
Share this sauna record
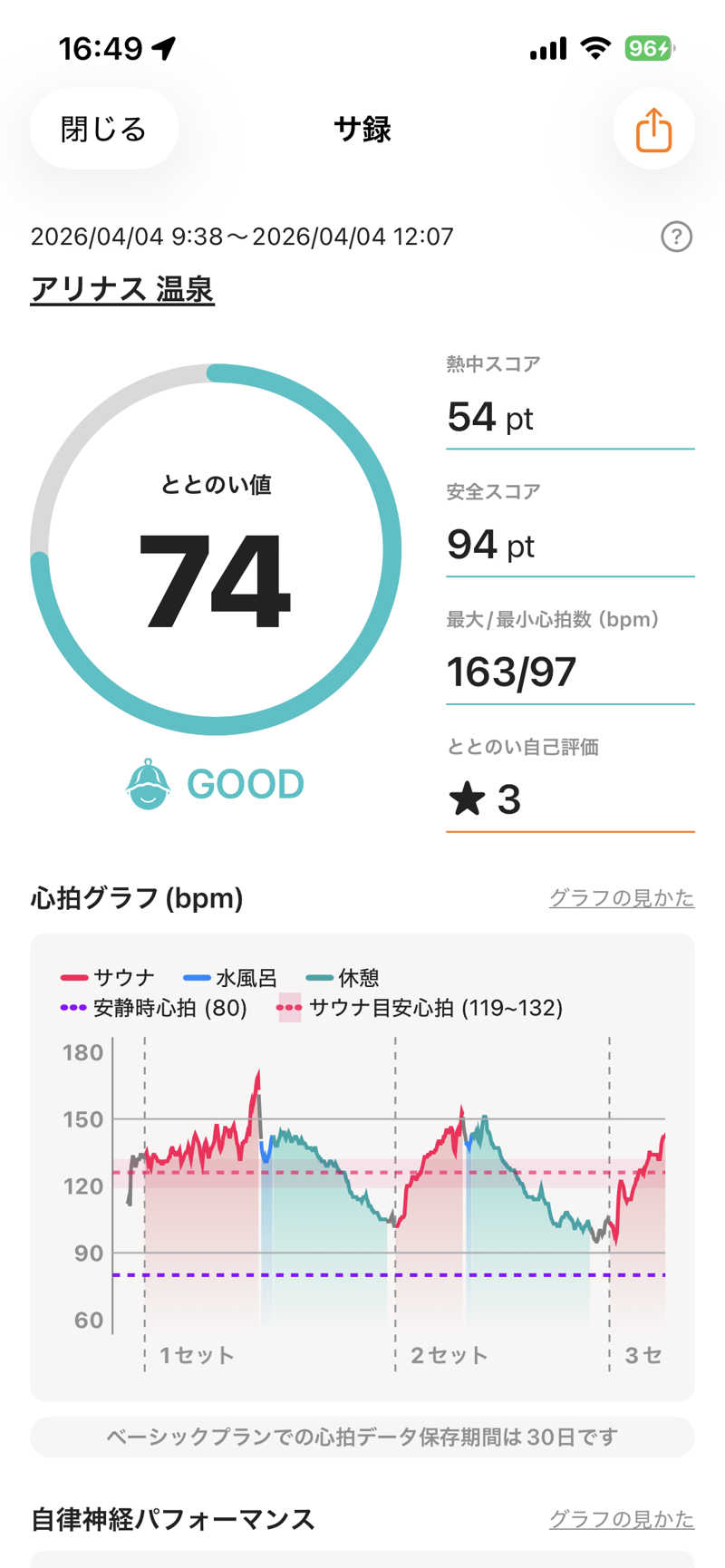[653, 130]
